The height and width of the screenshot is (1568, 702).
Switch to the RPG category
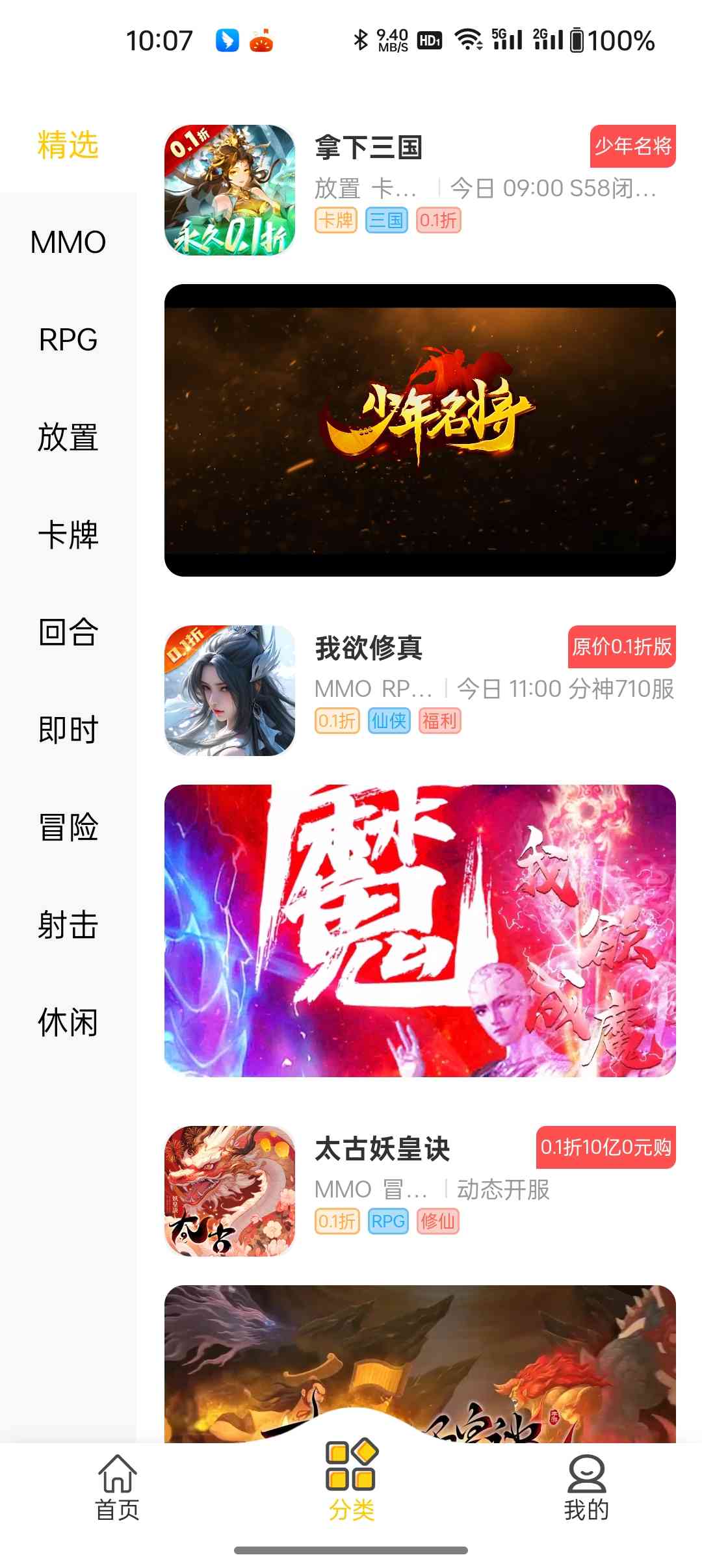68,339
